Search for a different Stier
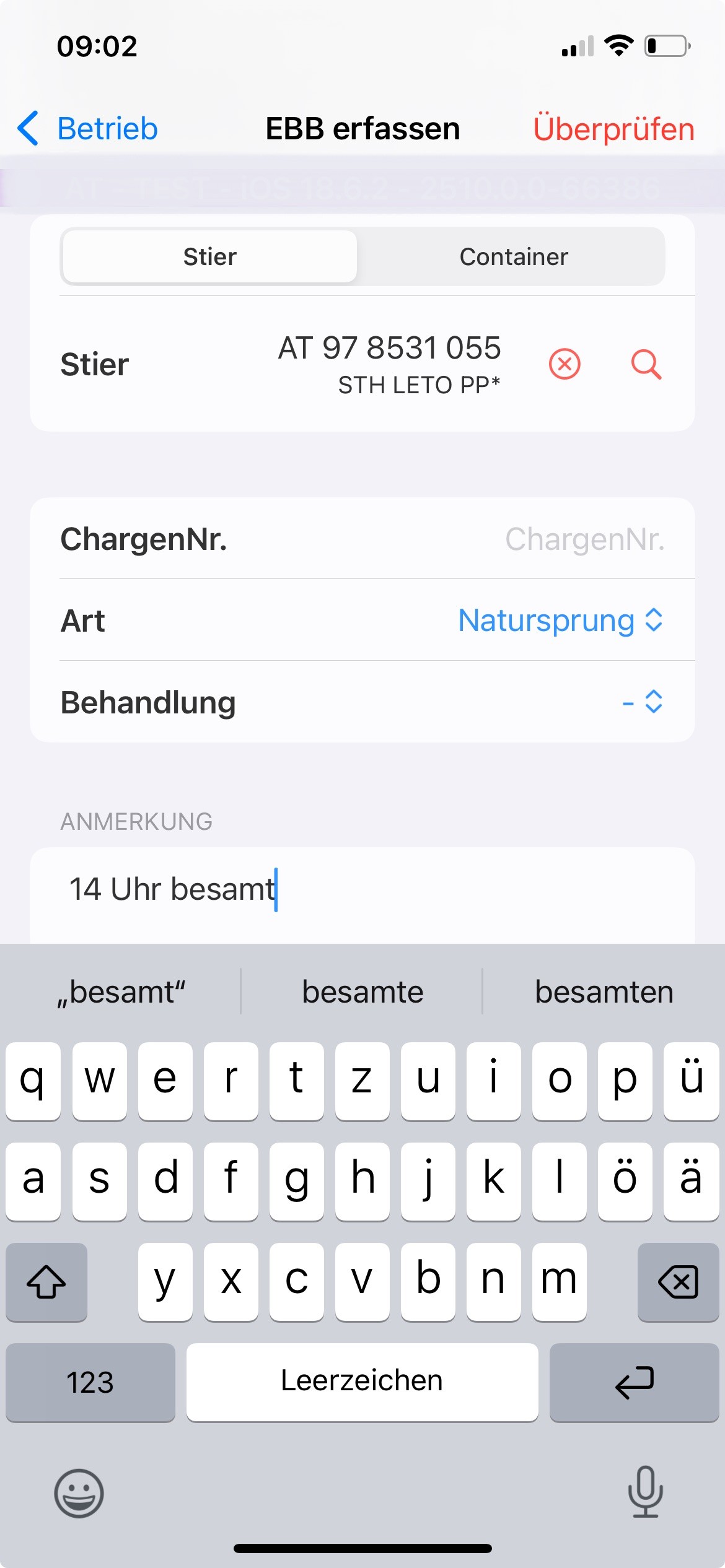The width and height of the screenshot is (725, 1568). pyautogui.click(x=646, y=364)
